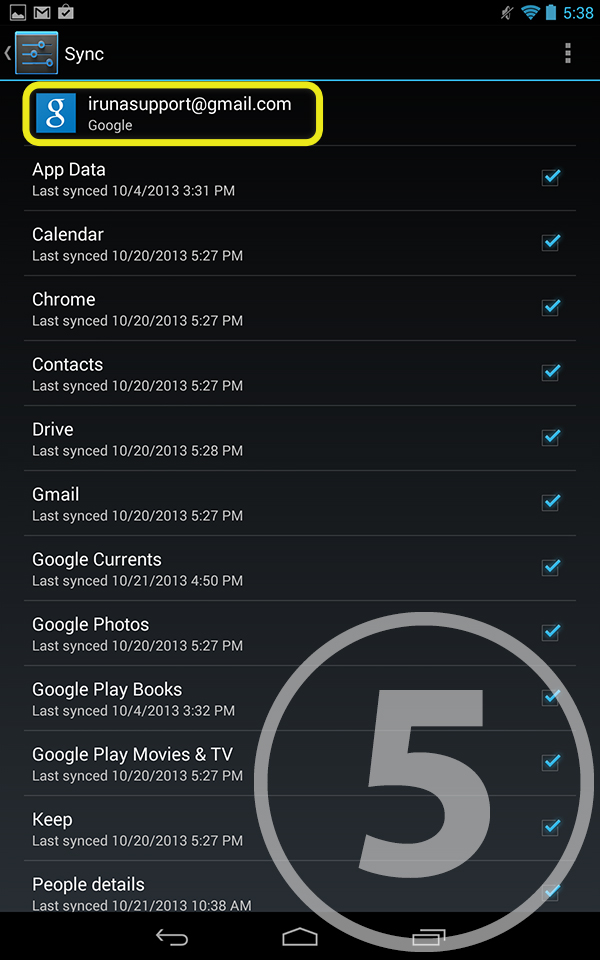
Task: Uncheck Gmail sync
Action: (551, 503)
